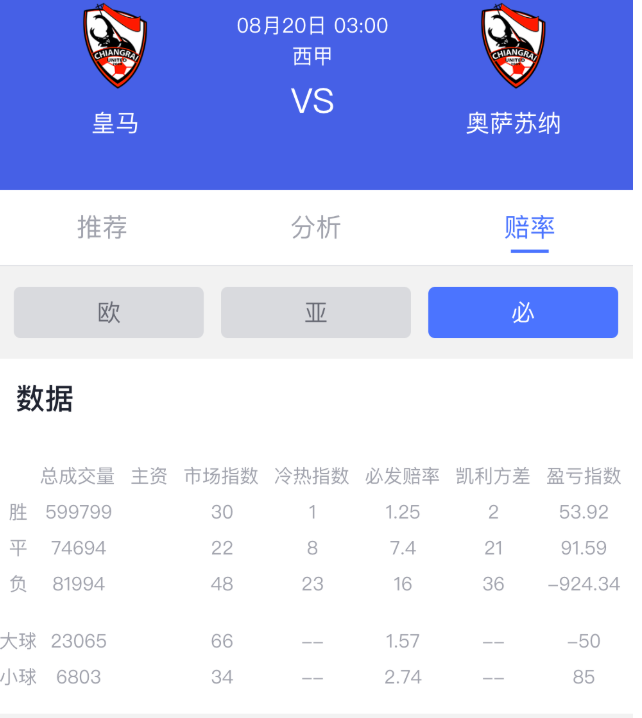642x718 pixels.
Task: Switch to the 分析 tab
Action: click(x=316, y=228)
